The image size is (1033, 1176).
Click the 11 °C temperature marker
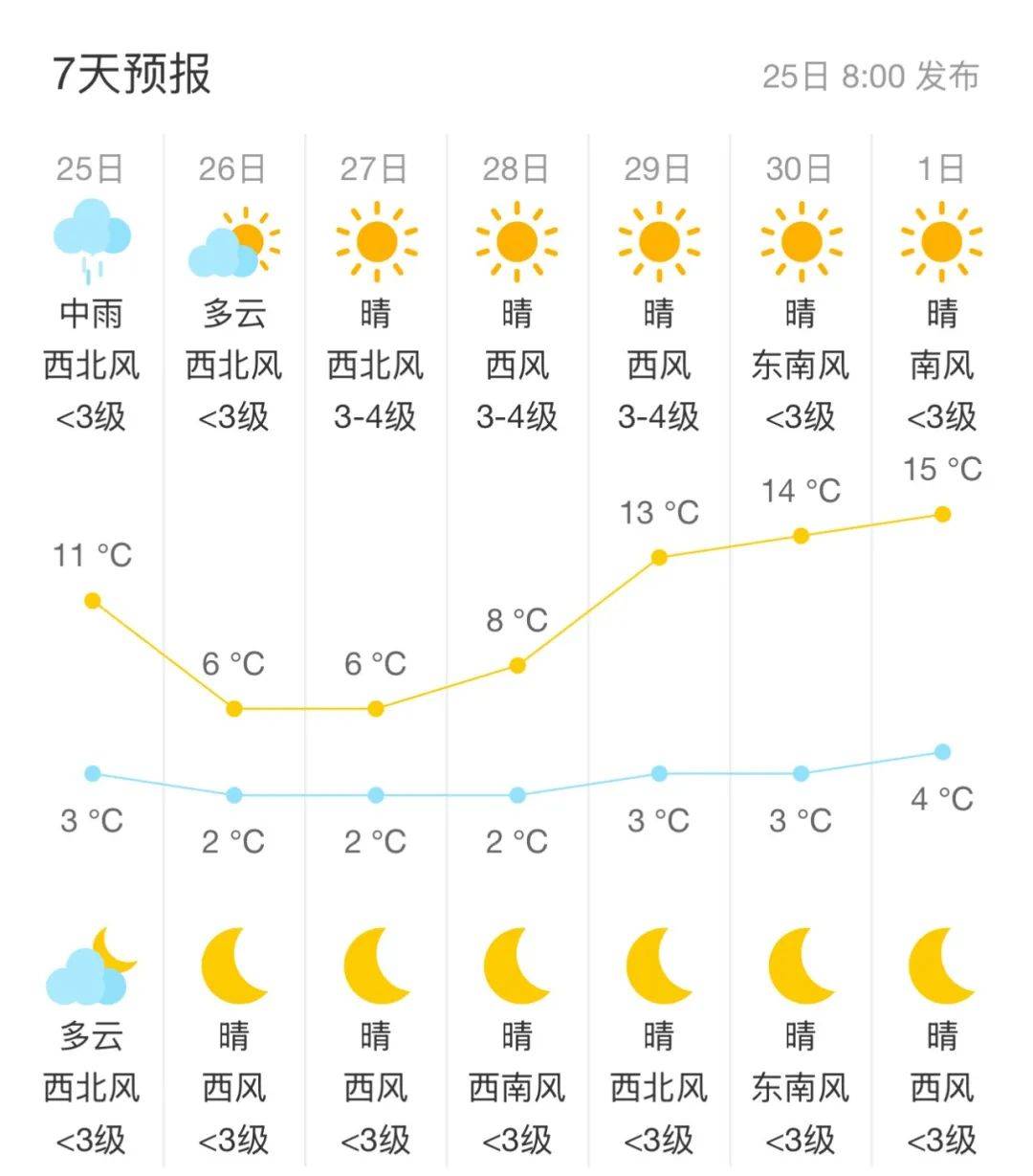click(x=92, y=600)
